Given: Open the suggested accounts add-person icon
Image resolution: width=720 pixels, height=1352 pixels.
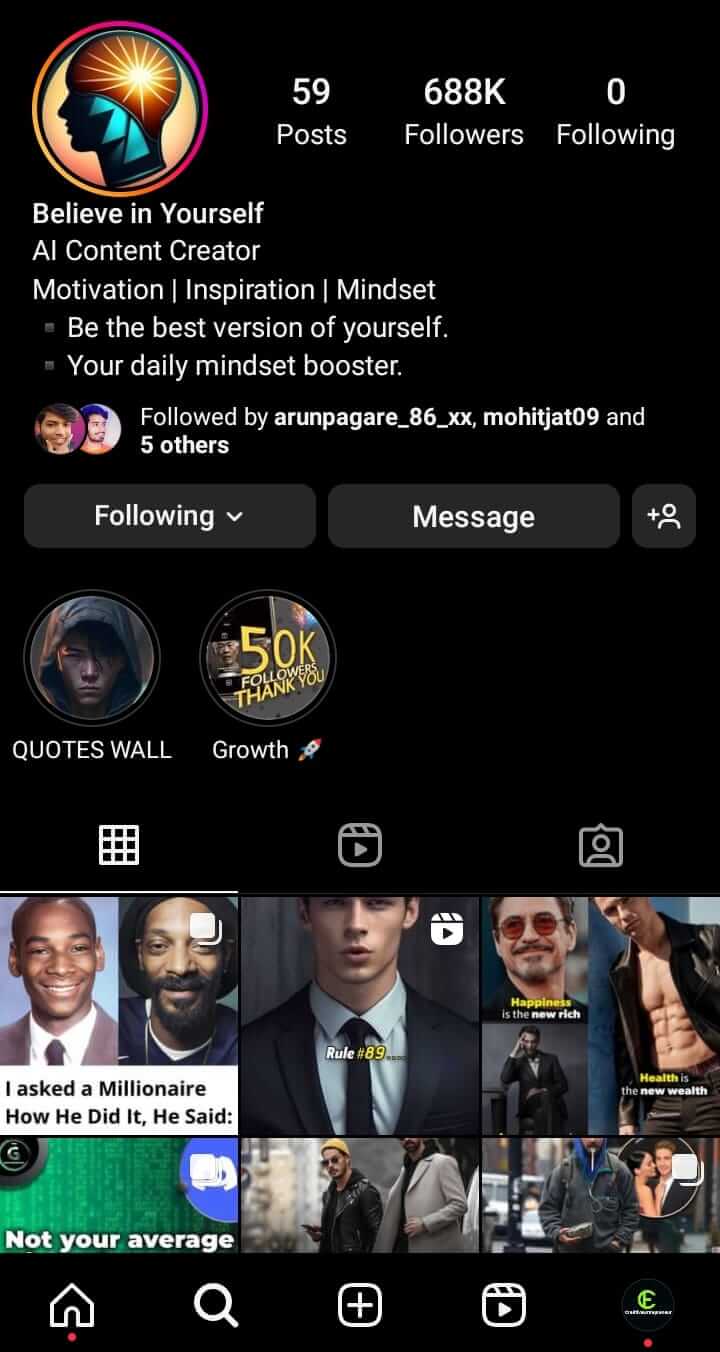Looking at the screenshot, I should 664,516.
